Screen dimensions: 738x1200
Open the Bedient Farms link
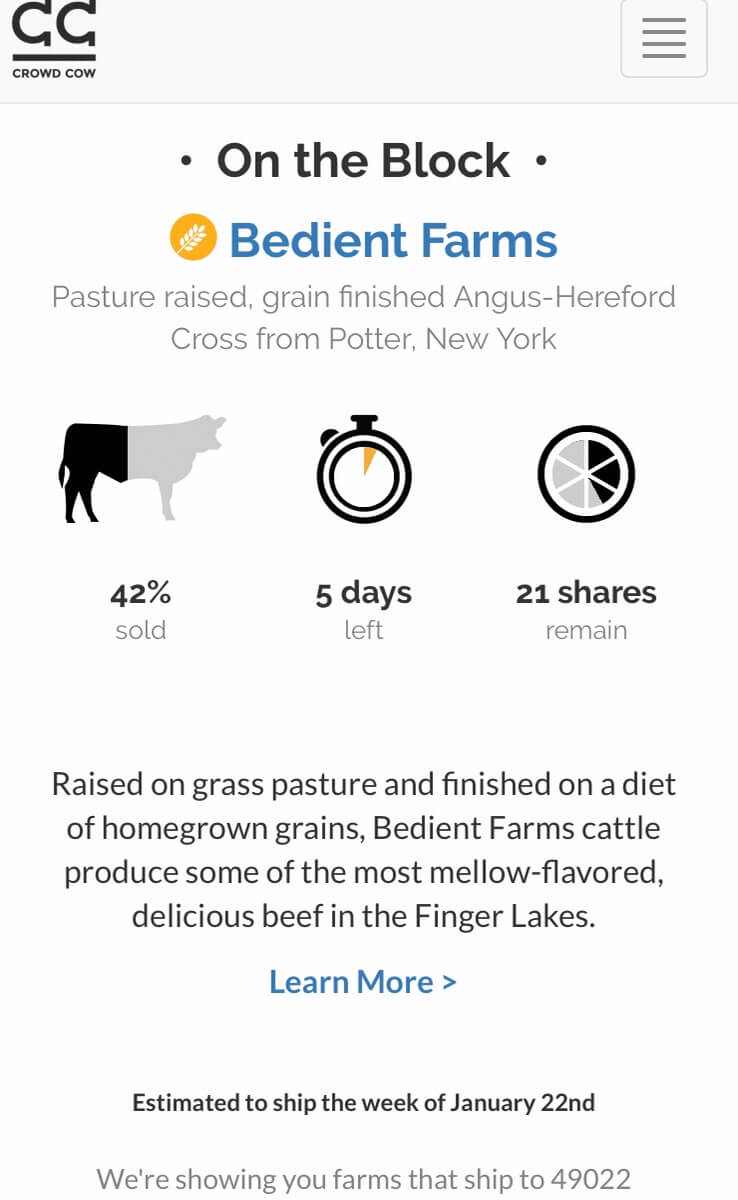[393, 241]
